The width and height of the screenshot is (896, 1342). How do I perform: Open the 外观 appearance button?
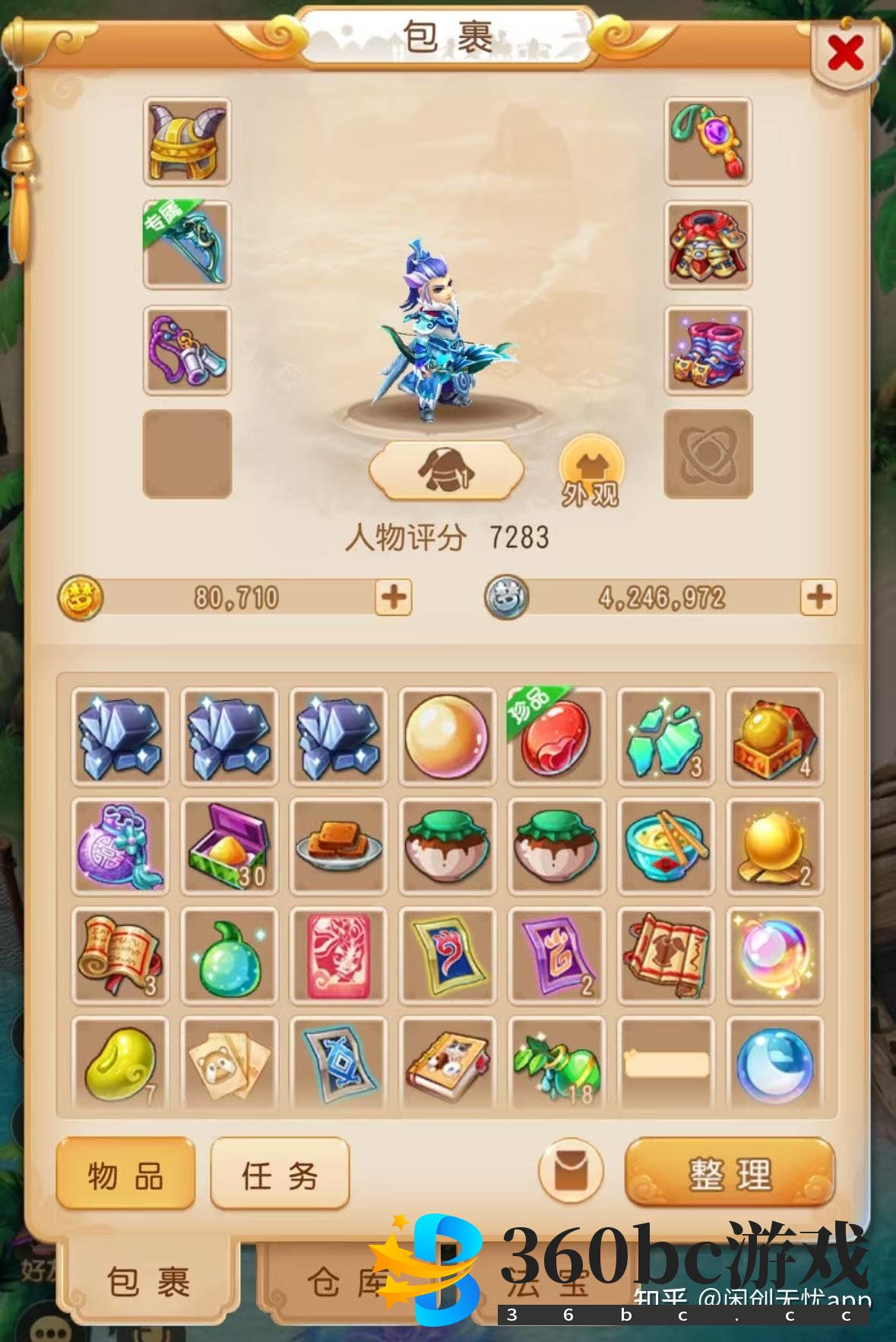pos(590,471)
